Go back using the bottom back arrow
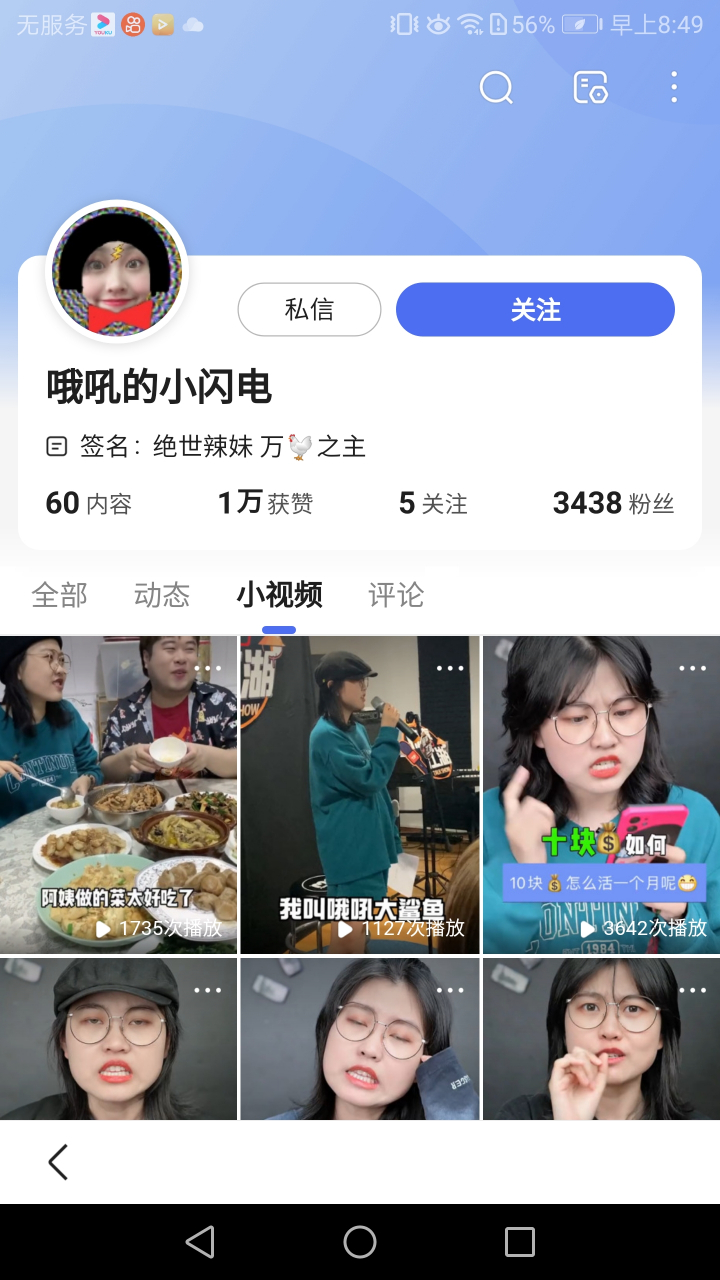This screenshot has height=1280, width=720. pos(57,1161)
